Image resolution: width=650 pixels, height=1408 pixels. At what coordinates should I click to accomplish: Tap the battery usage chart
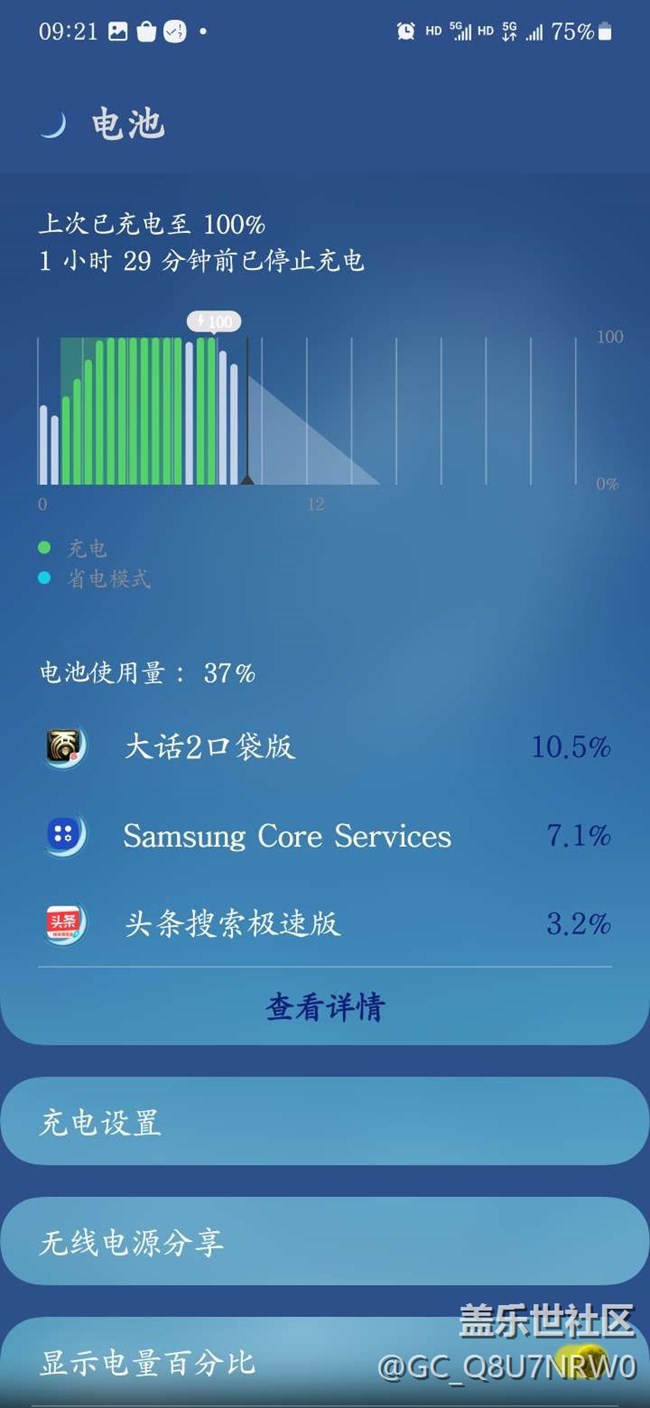coord(330,412)
